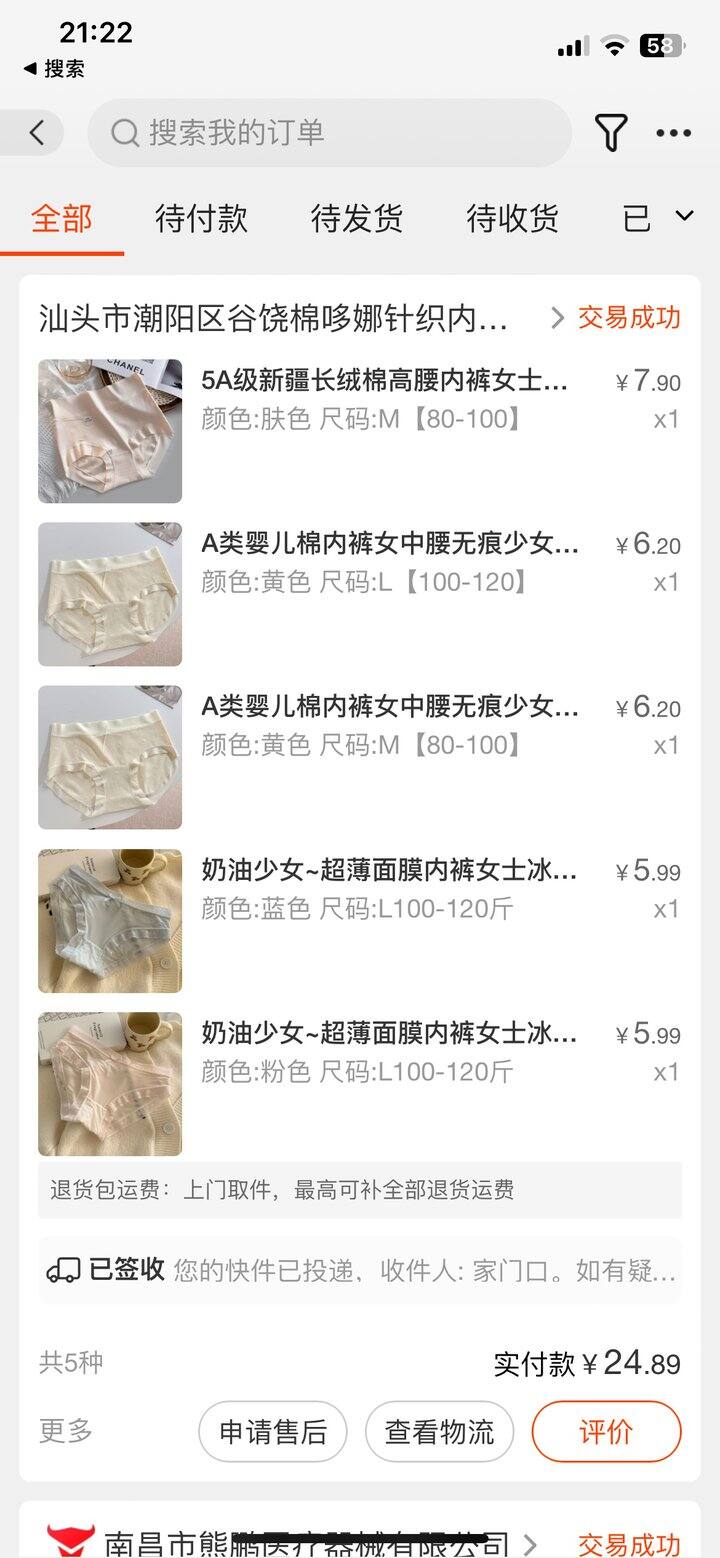The height and width of the screenshot is (1558, 720).
Task: Go back using the top arrow
Action: point(37,133)
